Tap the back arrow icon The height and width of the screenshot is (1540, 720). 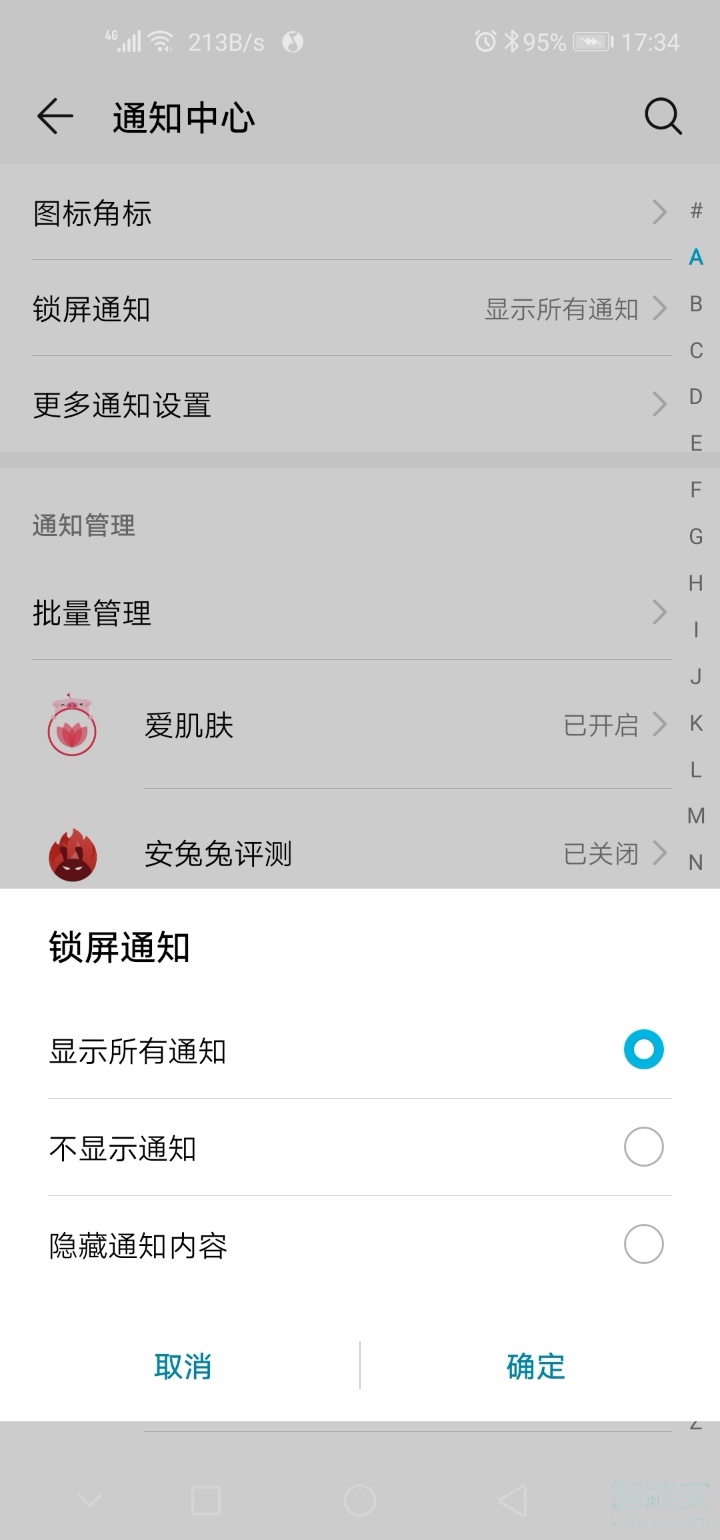pos(55,116)
